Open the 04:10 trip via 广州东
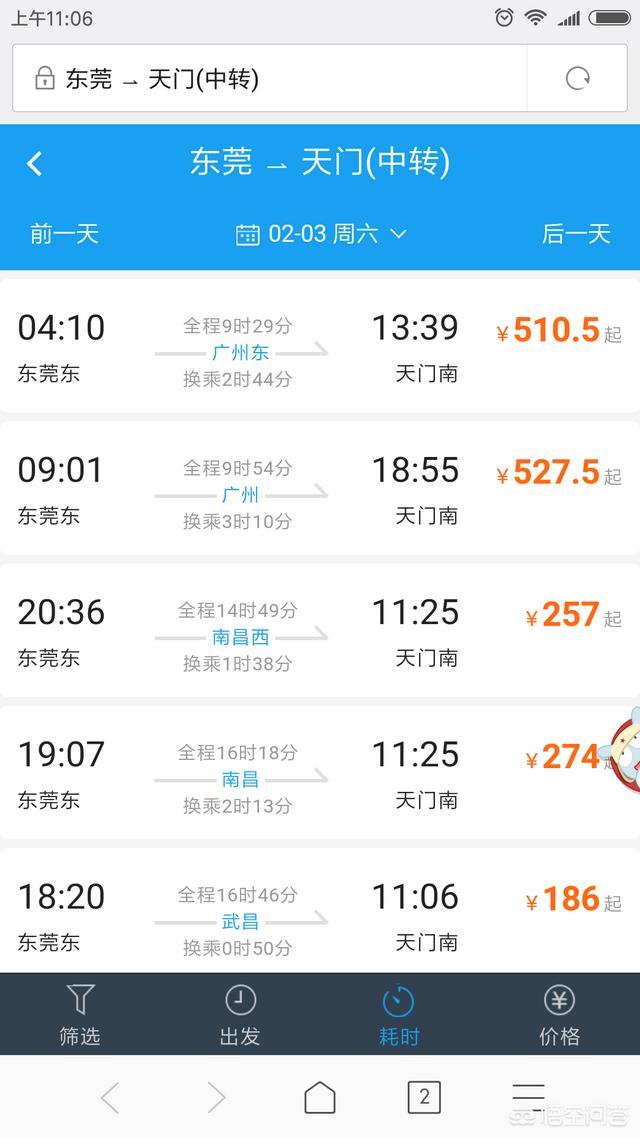The image size is (640, 1138). 320,346
